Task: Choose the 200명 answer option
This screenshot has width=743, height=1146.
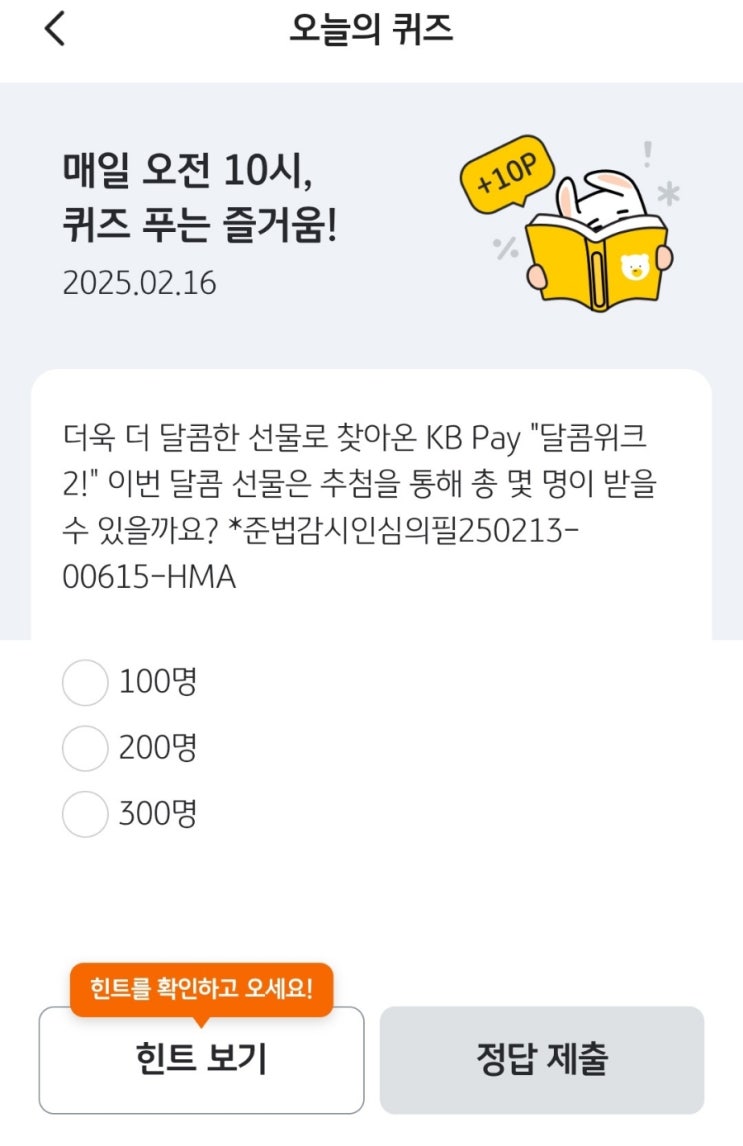Action: pos(85,749)
